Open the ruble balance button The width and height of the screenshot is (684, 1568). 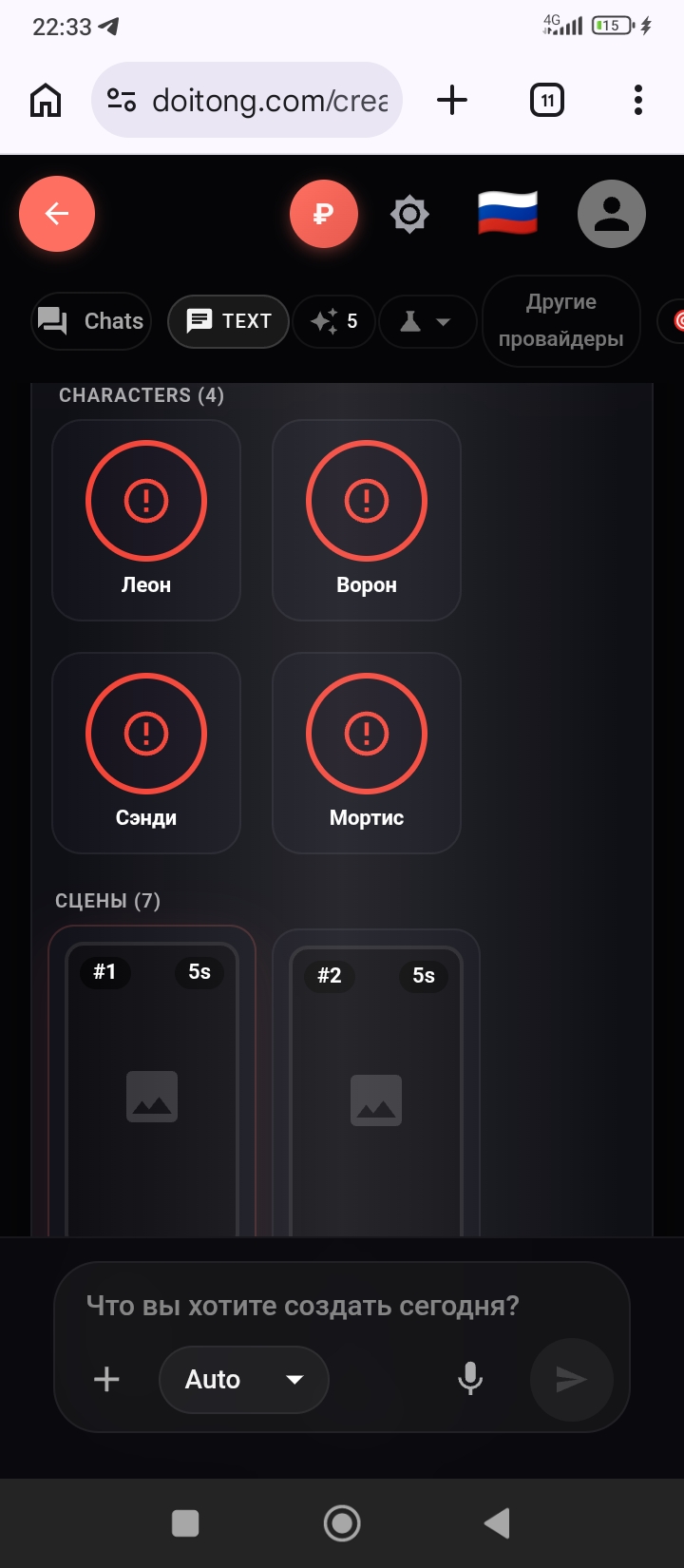point(324,214)
